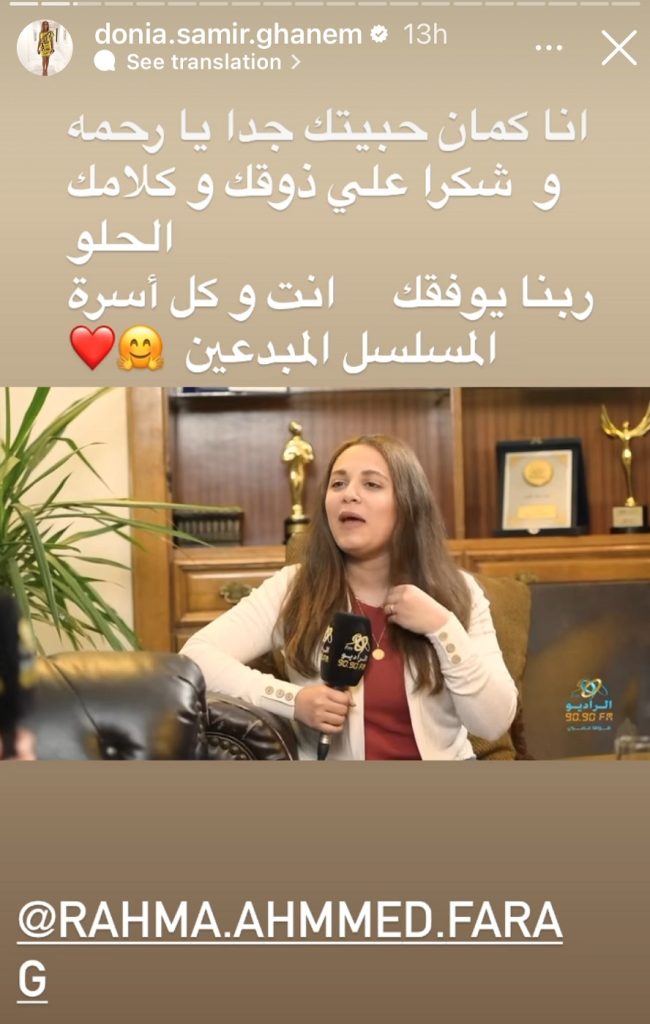Open the donia.samir.ghanem username link
The height and width of the screenshot is (1024, 650).
click(x=229, y=34)
